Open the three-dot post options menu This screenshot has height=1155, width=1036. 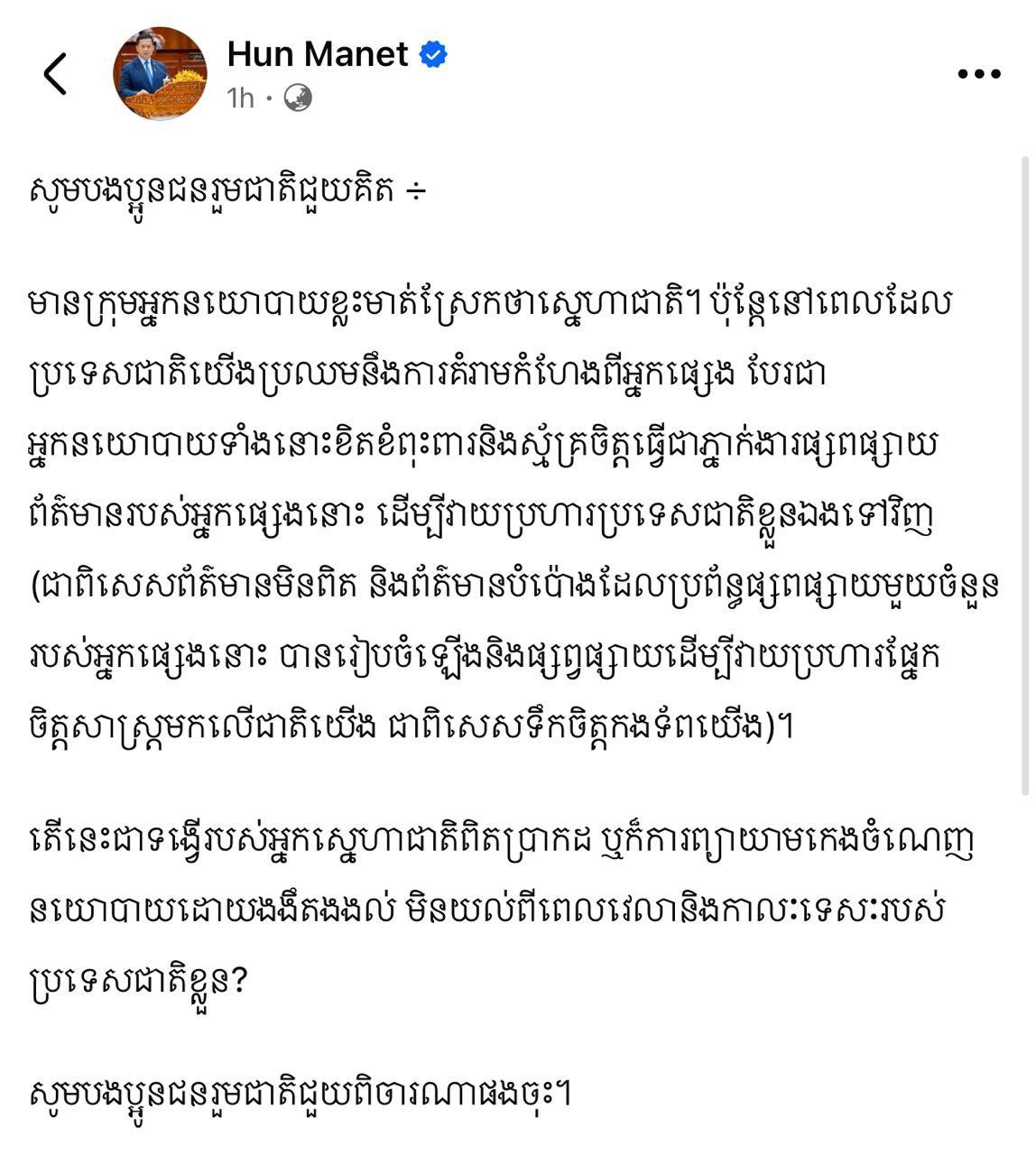point(978,74)
